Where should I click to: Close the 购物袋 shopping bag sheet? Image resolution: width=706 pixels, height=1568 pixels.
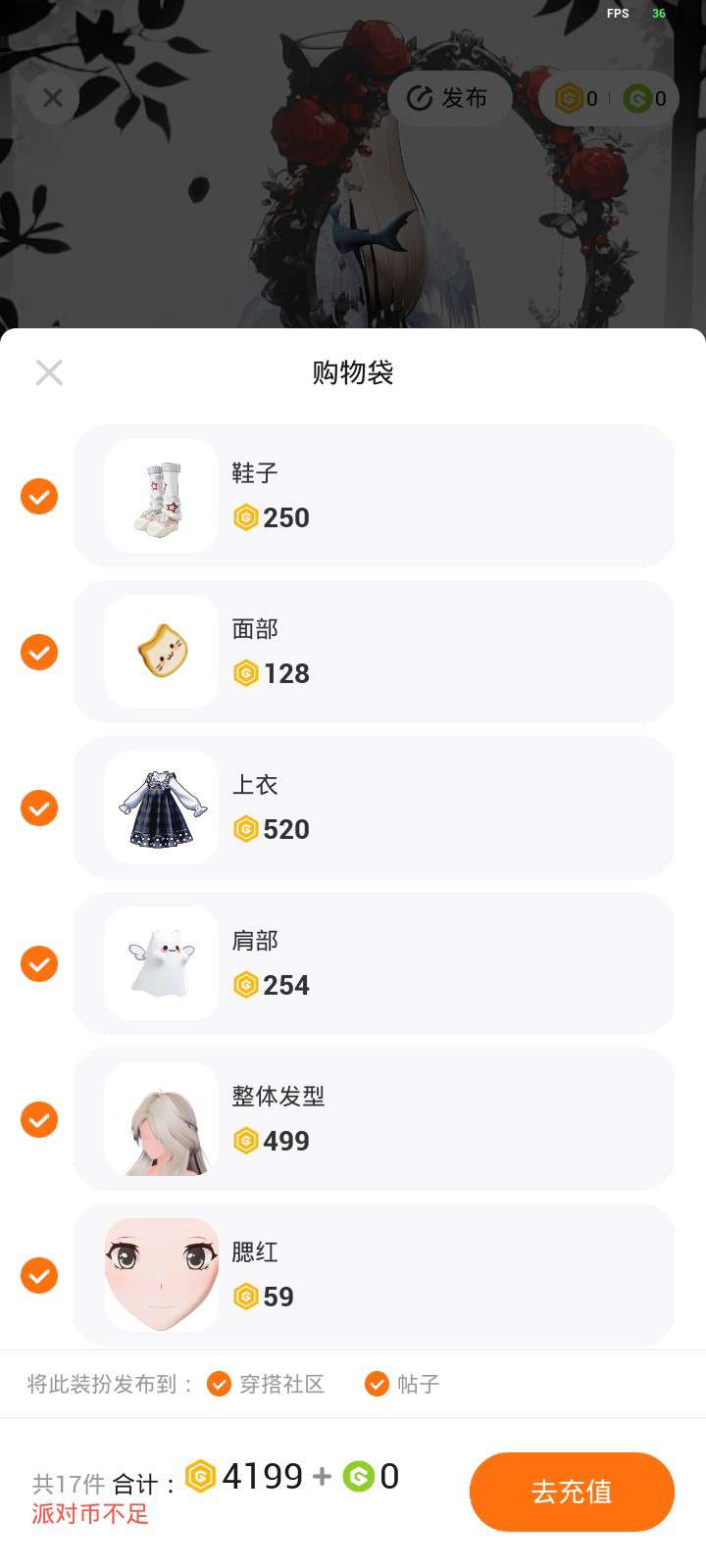(x=49, y=372)
